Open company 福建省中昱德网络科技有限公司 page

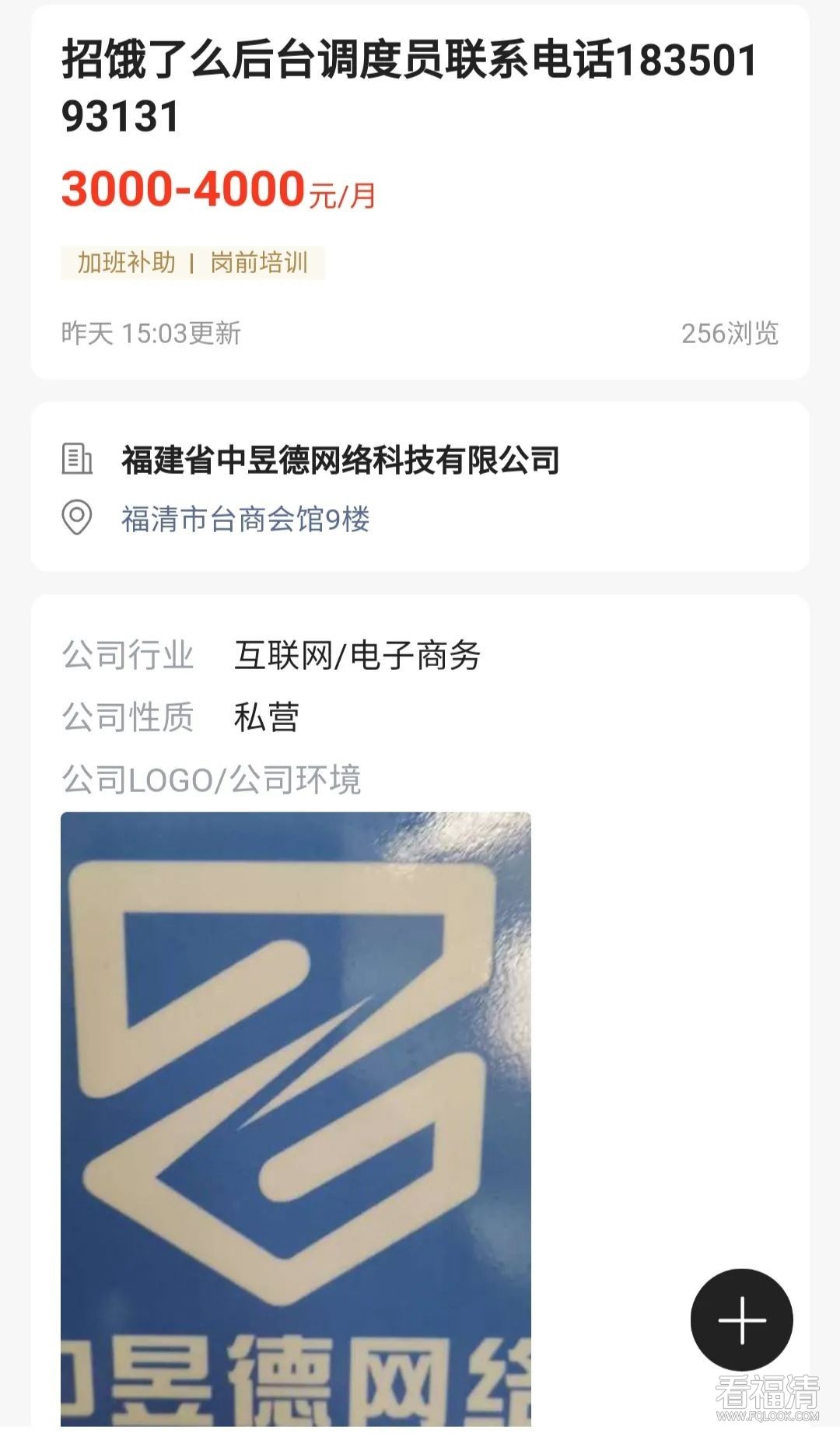[x=341, y=460]
